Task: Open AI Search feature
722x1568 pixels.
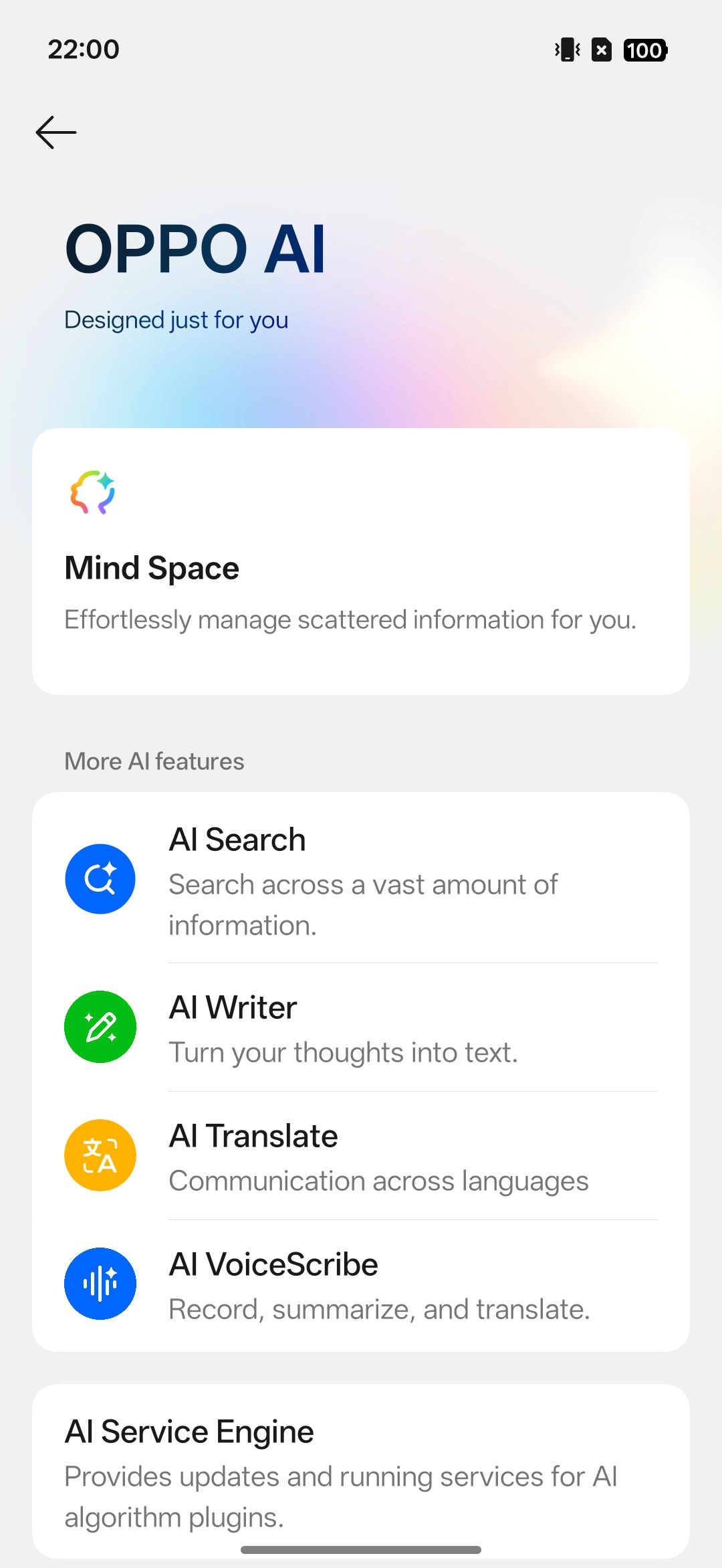Action: tap(361, 879)
